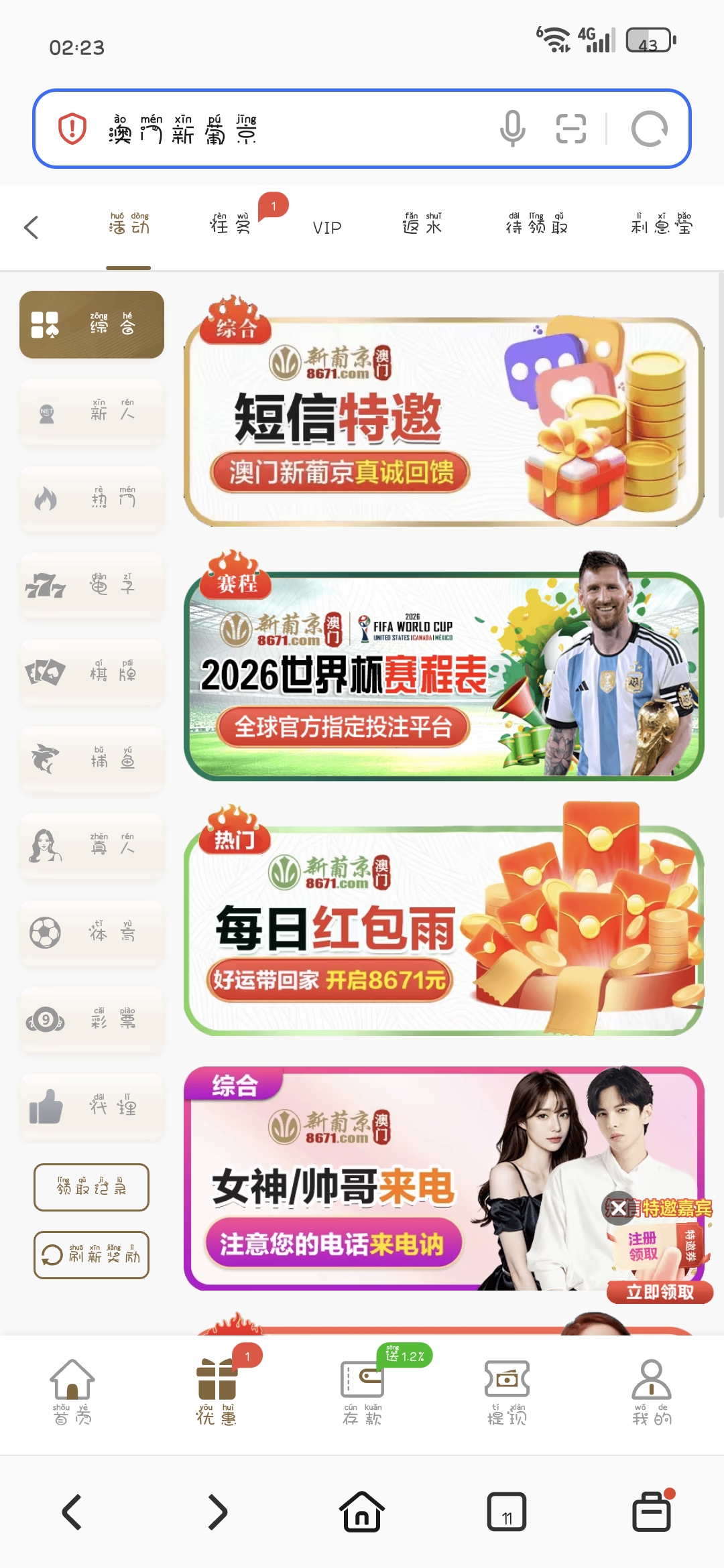The image size is (724, 1568).
Task: Dismiss the 特邀嘉宾 floating popup
Action: click(x=618, y=1208)
